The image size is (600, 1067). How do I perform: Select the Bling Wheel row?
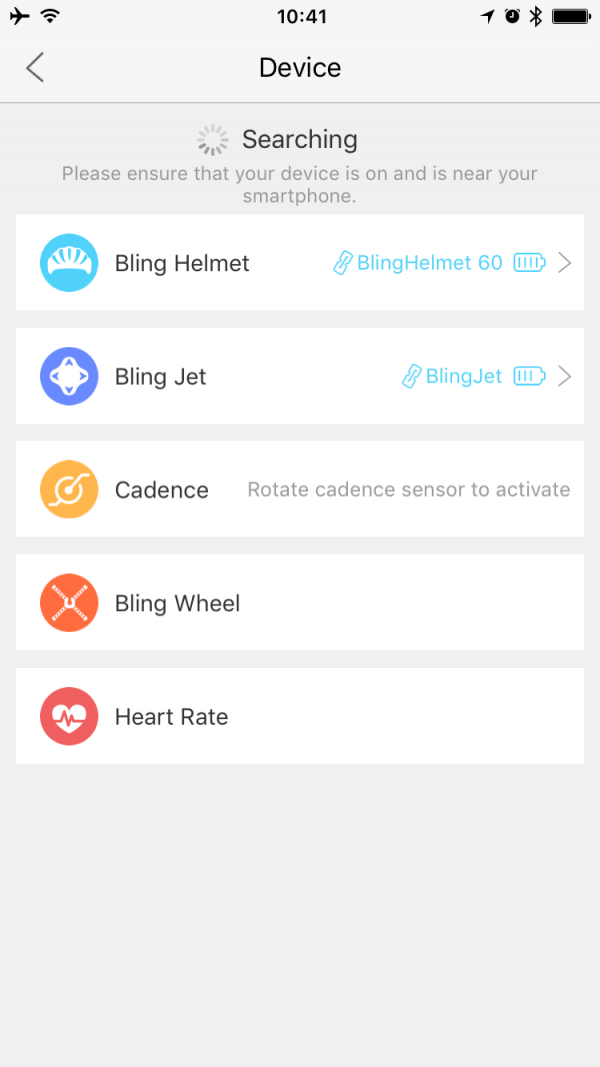[300, 602]
